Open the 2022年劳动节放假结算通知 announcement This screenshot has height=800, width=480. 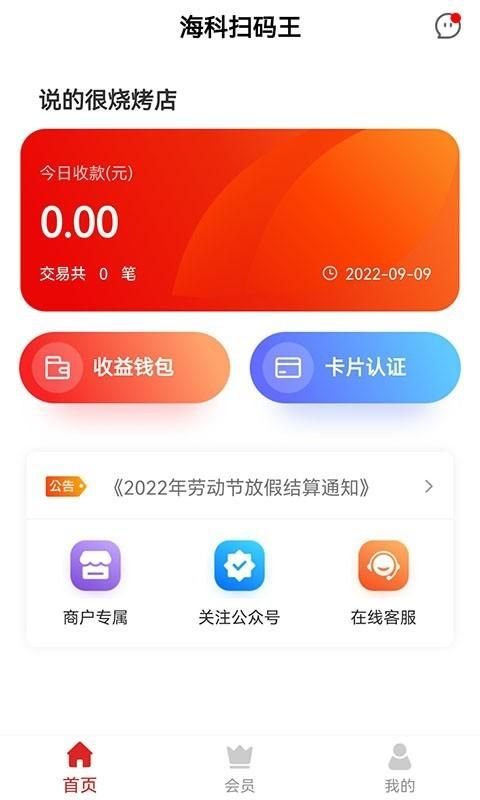pyautogui.click(x=240, y=487)
